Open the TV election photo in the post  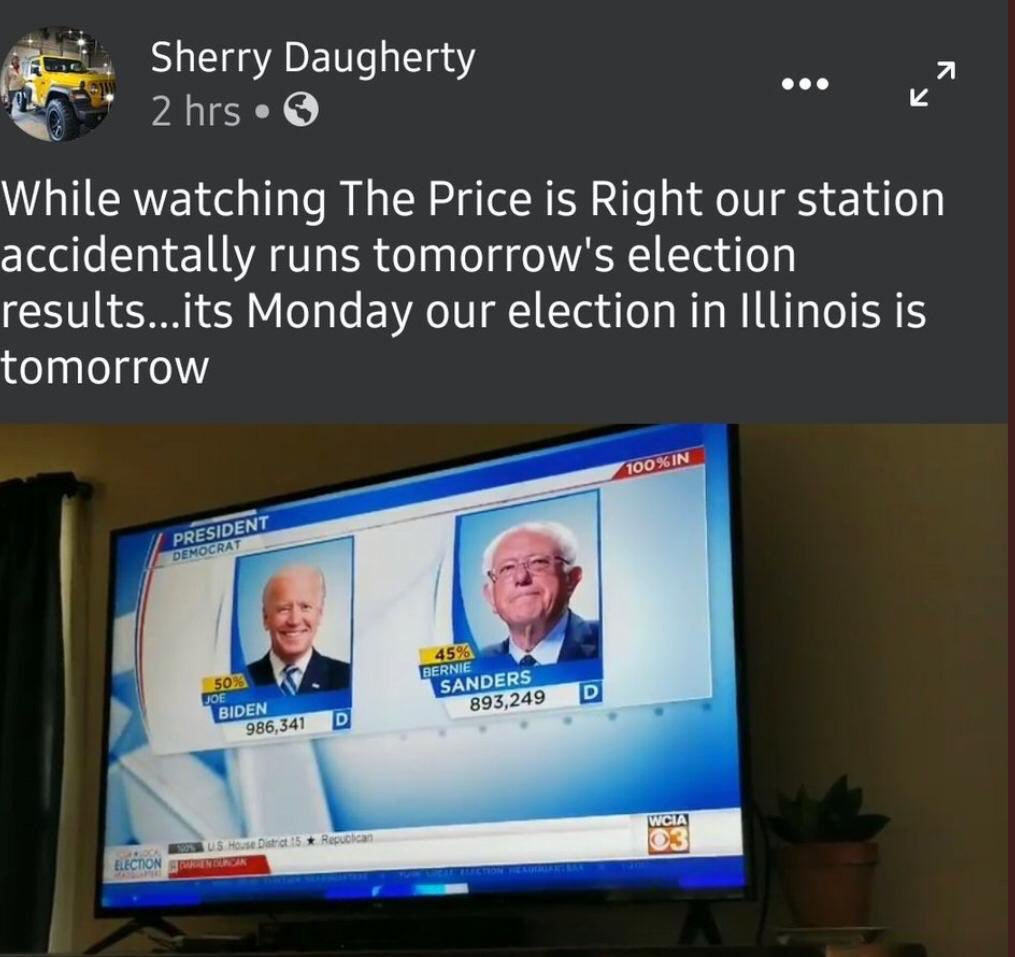(x=505, y=690)
